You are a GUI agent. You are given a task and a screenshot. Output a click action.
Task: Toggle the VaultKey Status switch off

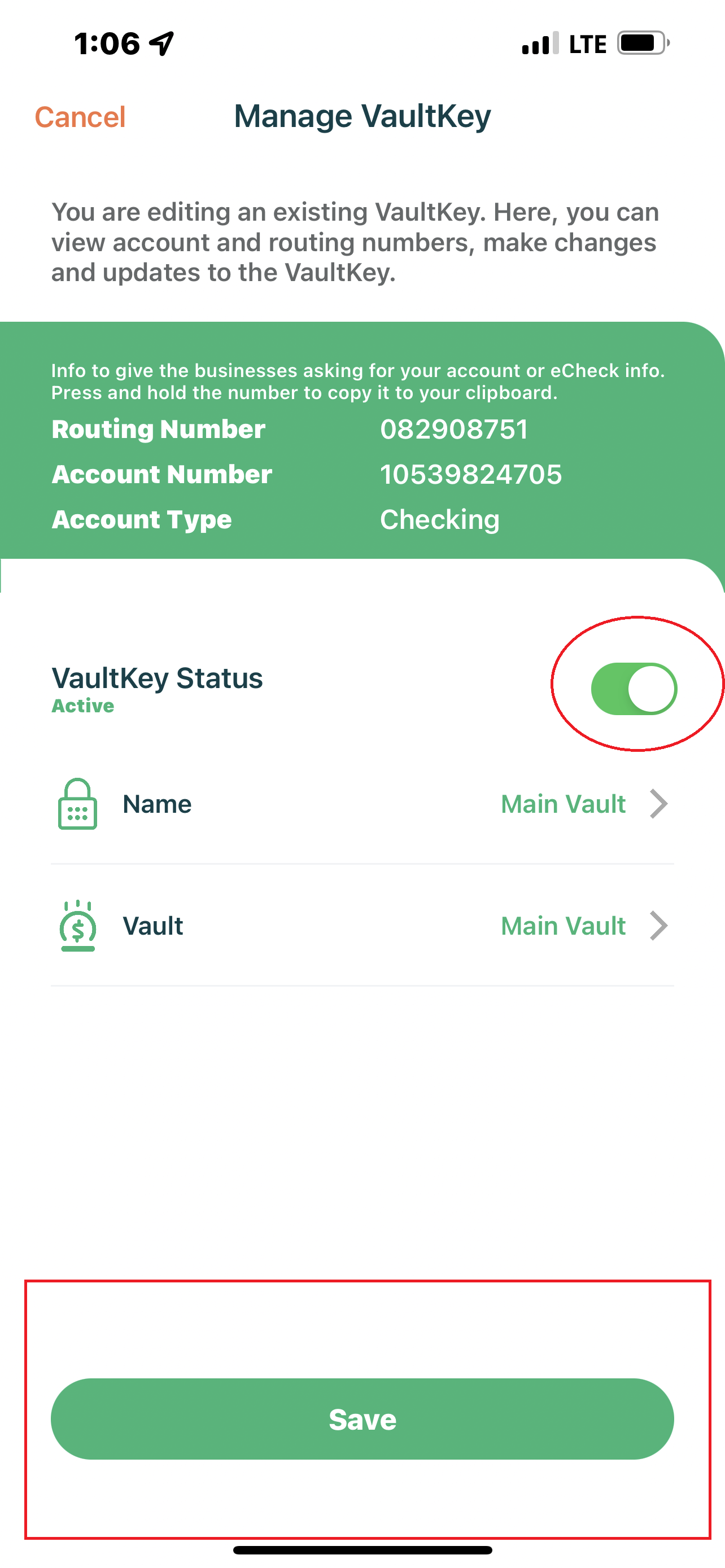click(x=634, y=689)
